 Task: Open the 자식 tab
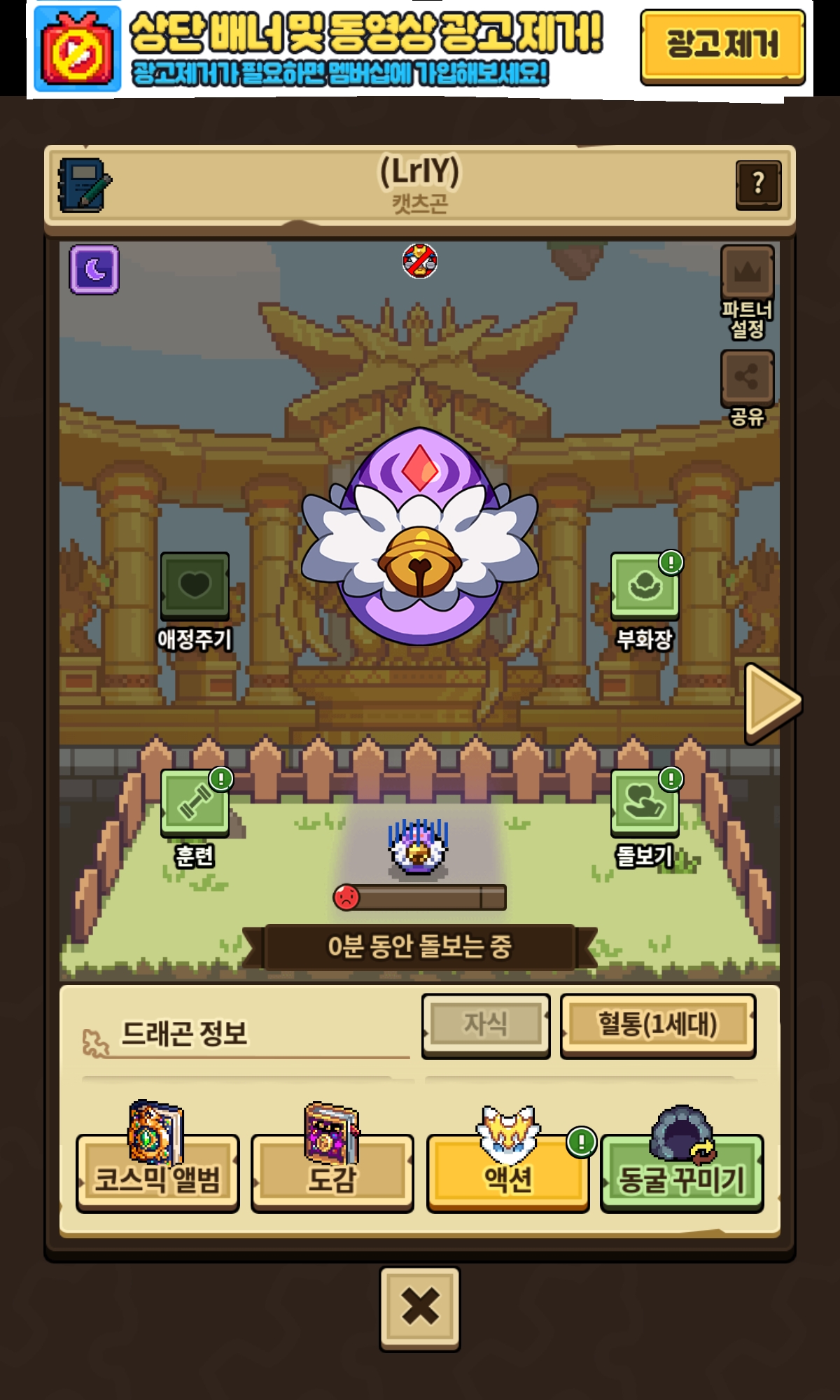pos(486,1025)
